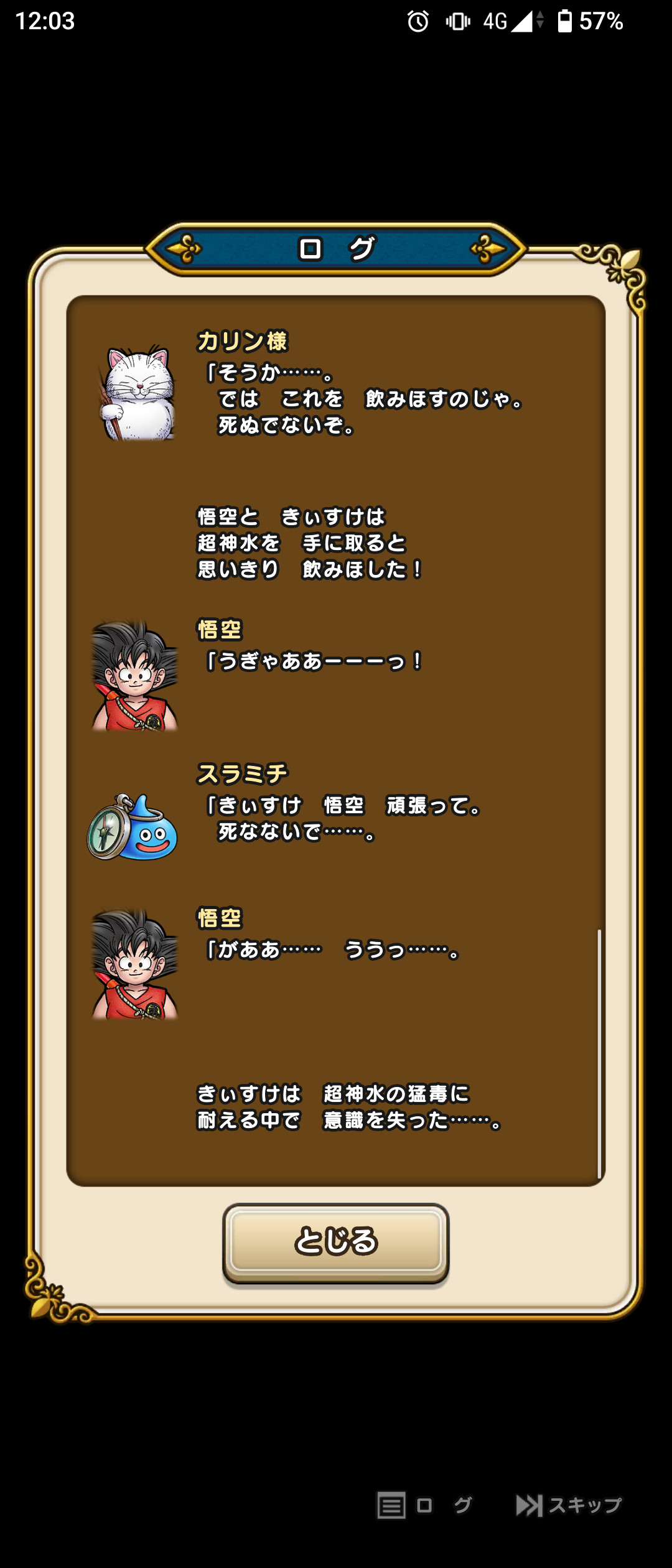Close the log with とじる button
This screenshot has height=1568, width=672.
335,1241
